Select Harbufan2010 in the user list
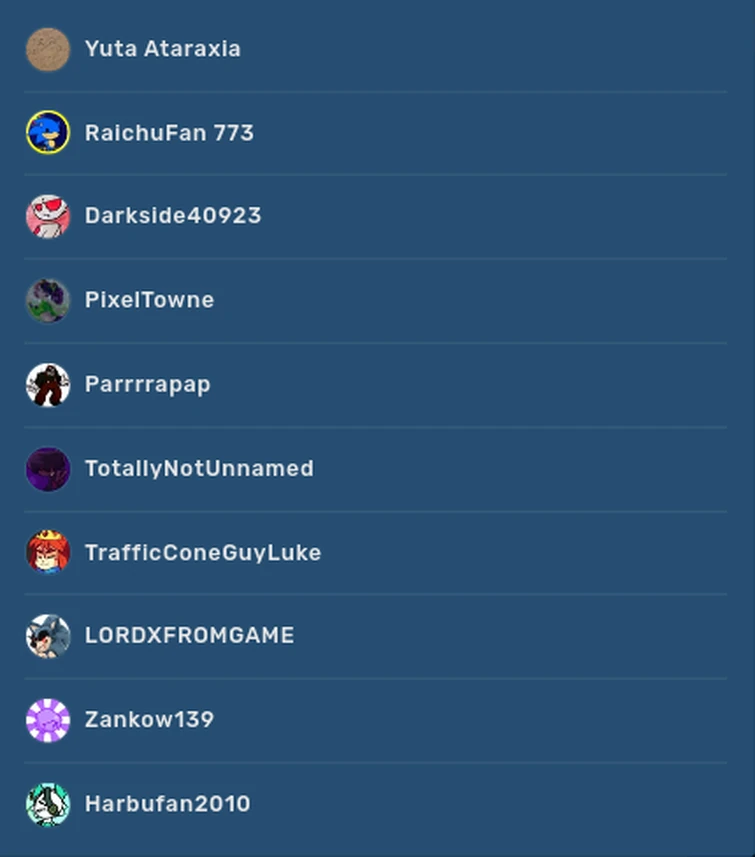The image size is (755, 857). tap(167, 804)
